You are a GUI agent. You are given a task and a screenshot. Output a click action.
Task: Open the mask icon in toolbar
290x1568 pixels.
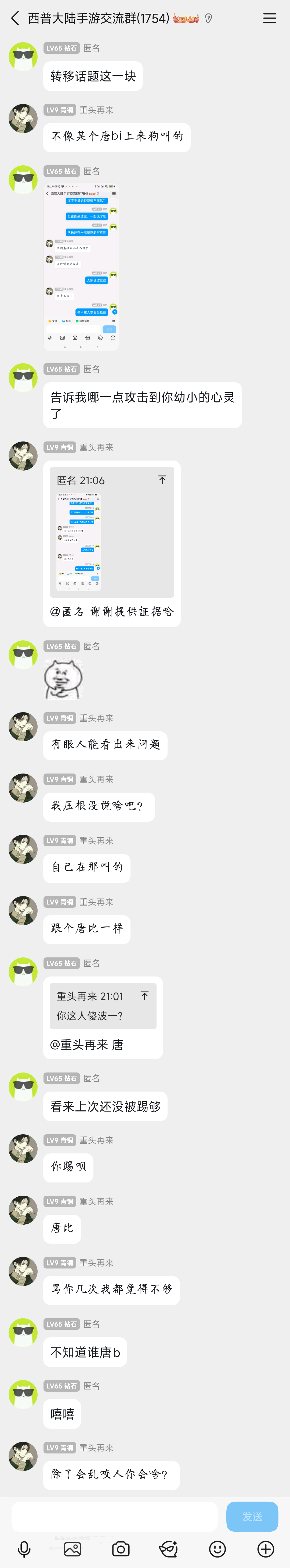click(168, 1549)
